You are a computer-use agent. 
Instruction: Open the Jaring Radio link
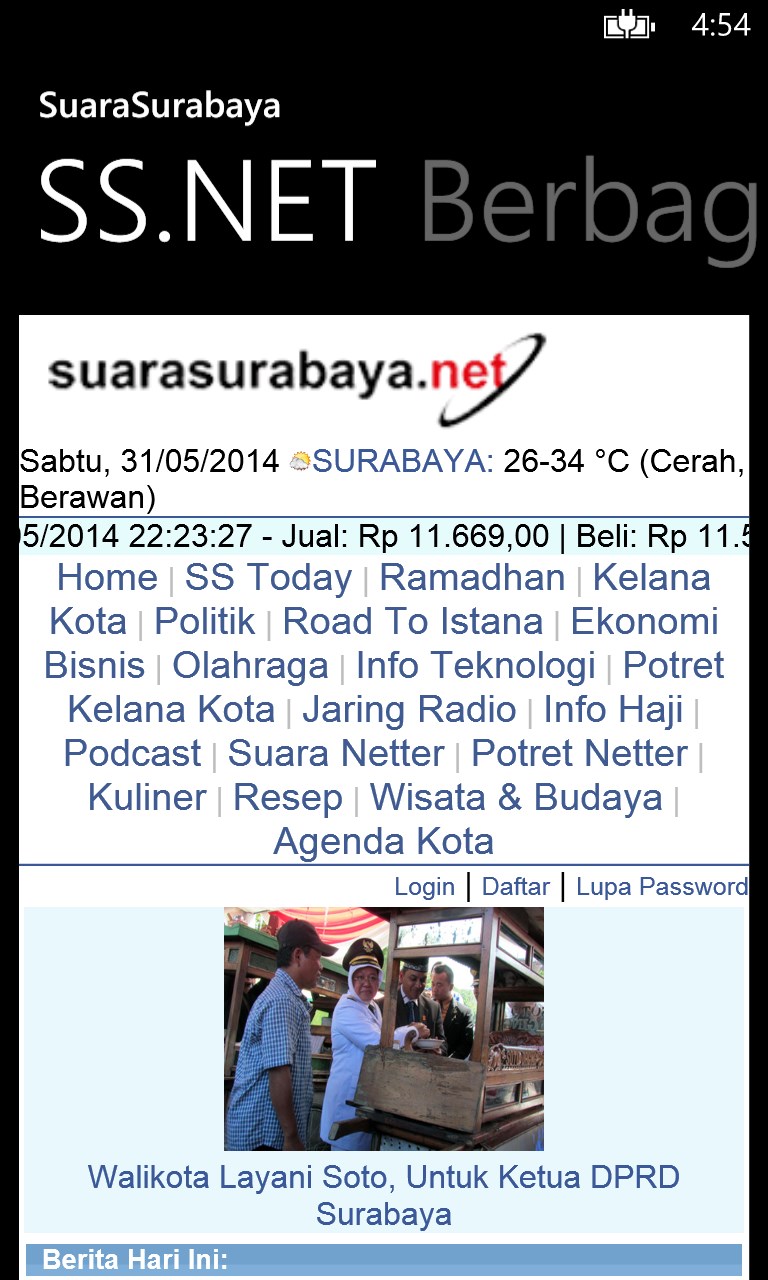pos(409,710)
